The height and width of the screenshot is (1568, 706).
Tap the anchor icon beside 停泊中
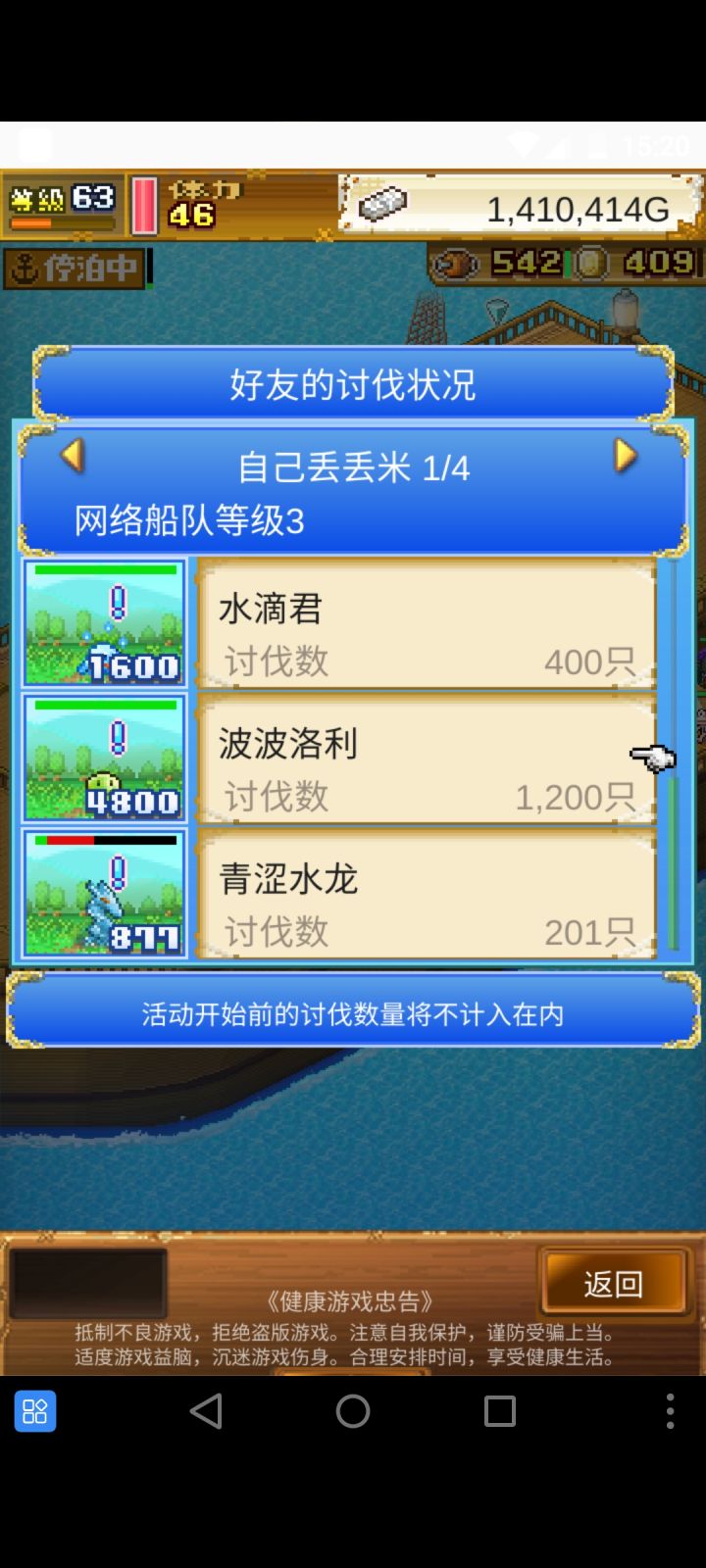coord(25,265)
